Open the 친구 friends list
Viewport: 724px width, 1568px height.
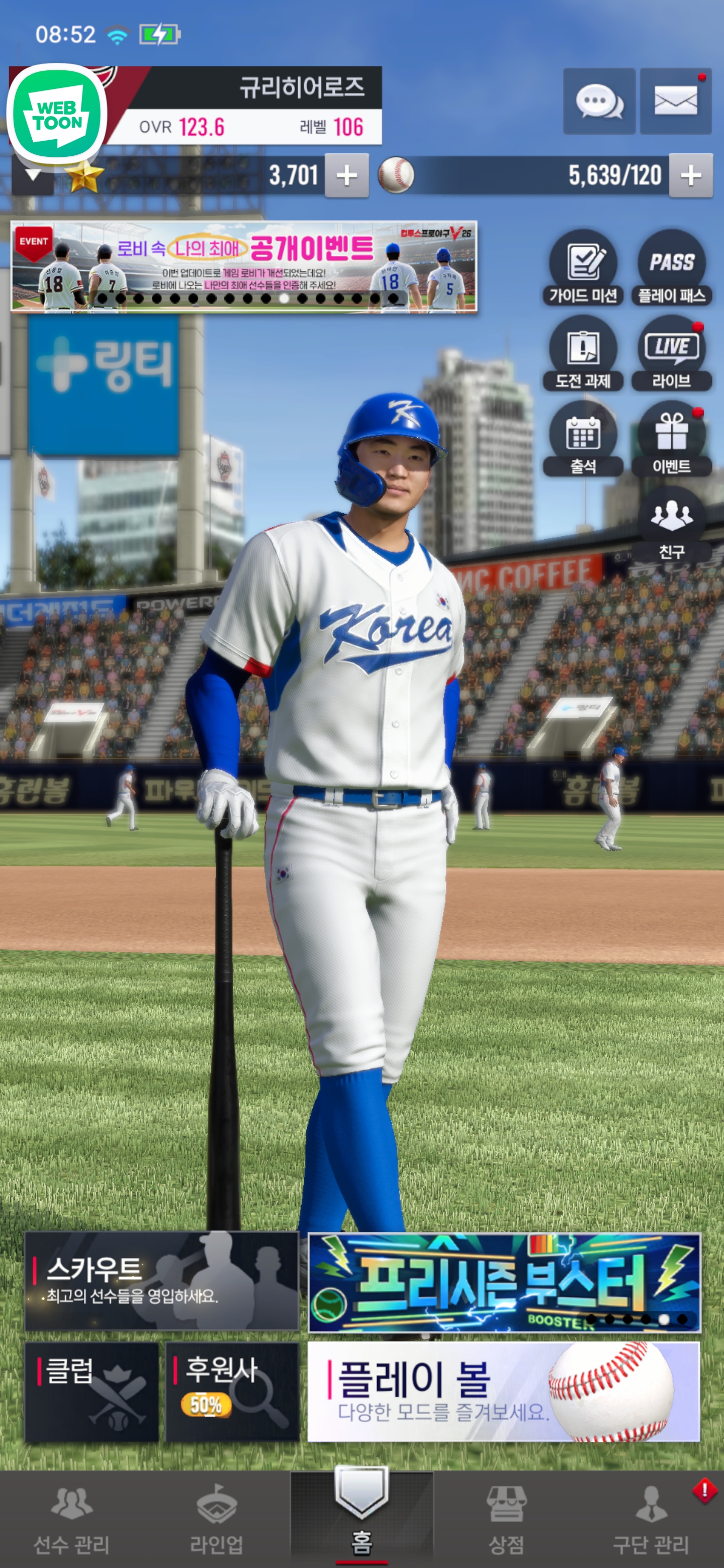pos(671,524)
